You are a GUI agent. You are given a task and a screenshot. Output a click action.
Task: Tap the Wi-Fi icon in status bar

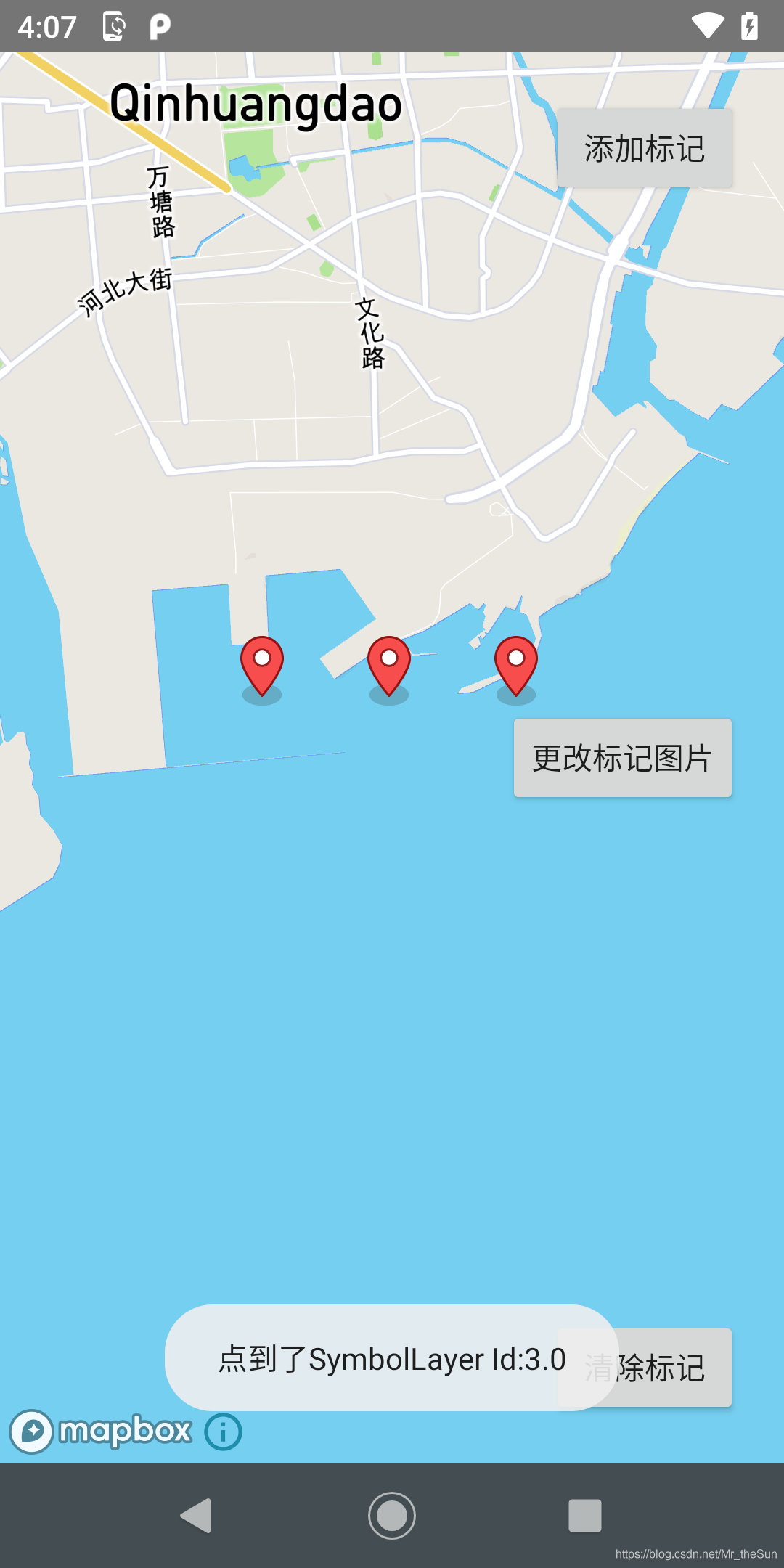(x=708, y=25)
